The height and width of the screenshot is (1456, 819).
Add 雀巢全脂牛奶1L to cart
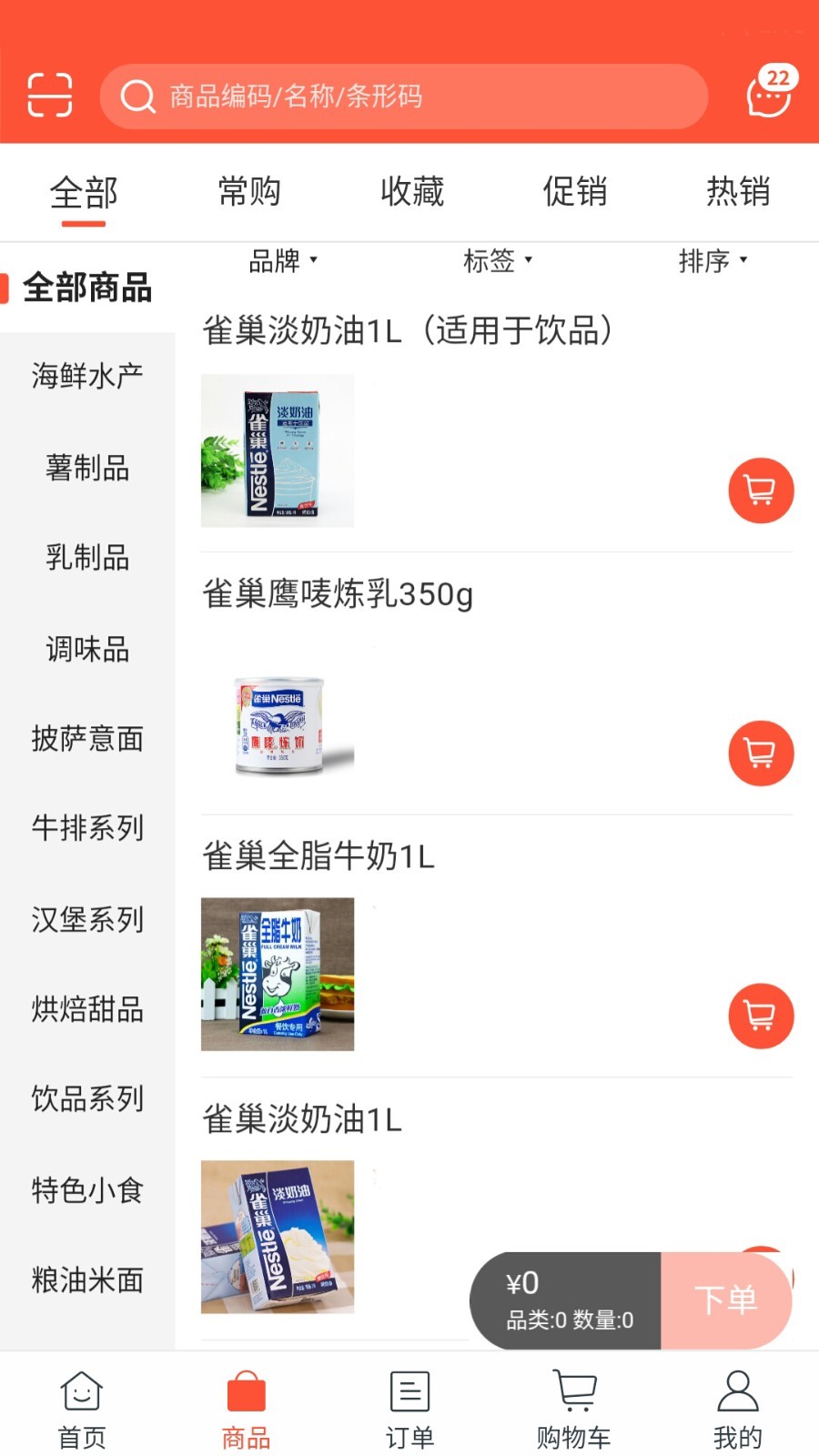coord(761,1016)
